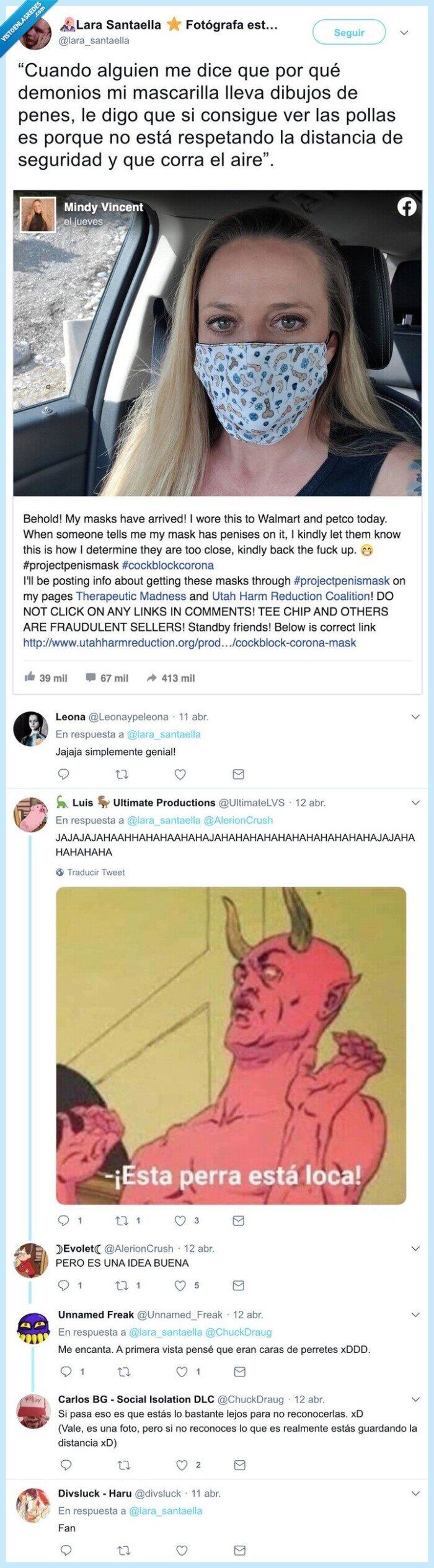Send Leona's tweet by direct message

click(x=238, y=773)
